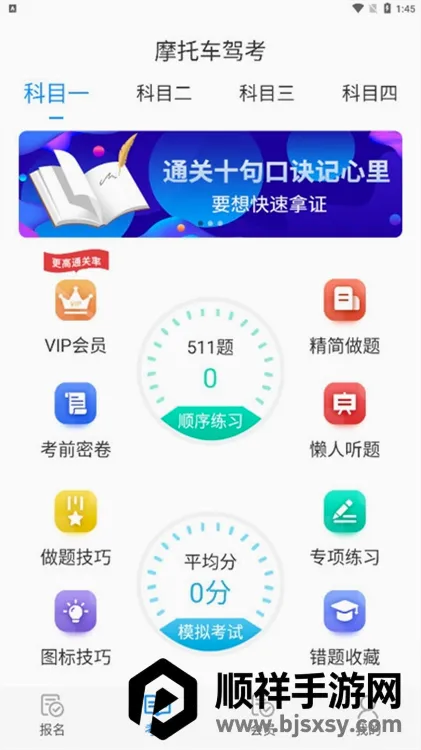
Task: Switch to the 科目四 tab
Action: tap(369, 93)
